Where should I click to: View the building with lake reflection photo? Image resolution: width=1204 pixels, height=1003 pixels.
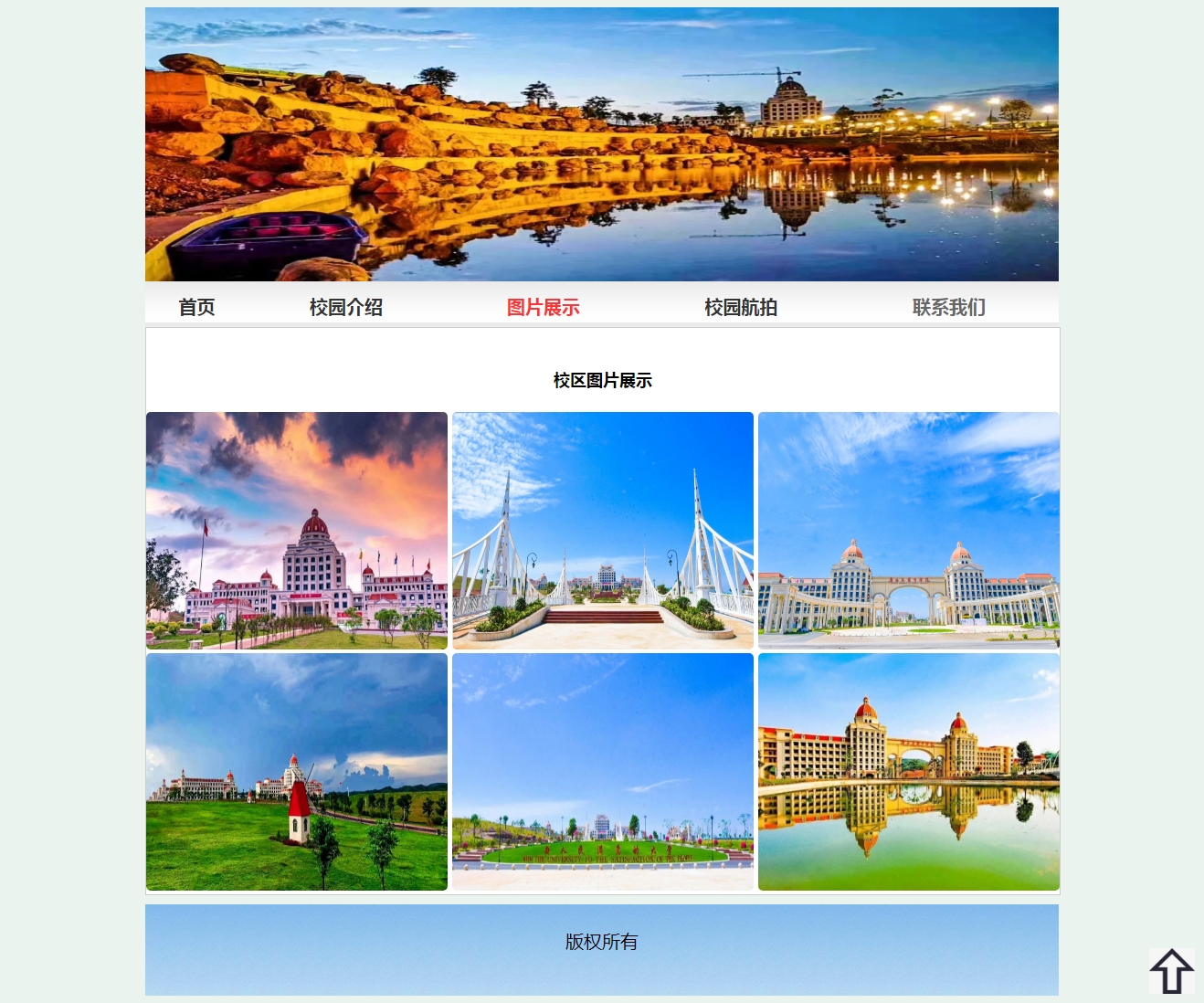(909, 771)
